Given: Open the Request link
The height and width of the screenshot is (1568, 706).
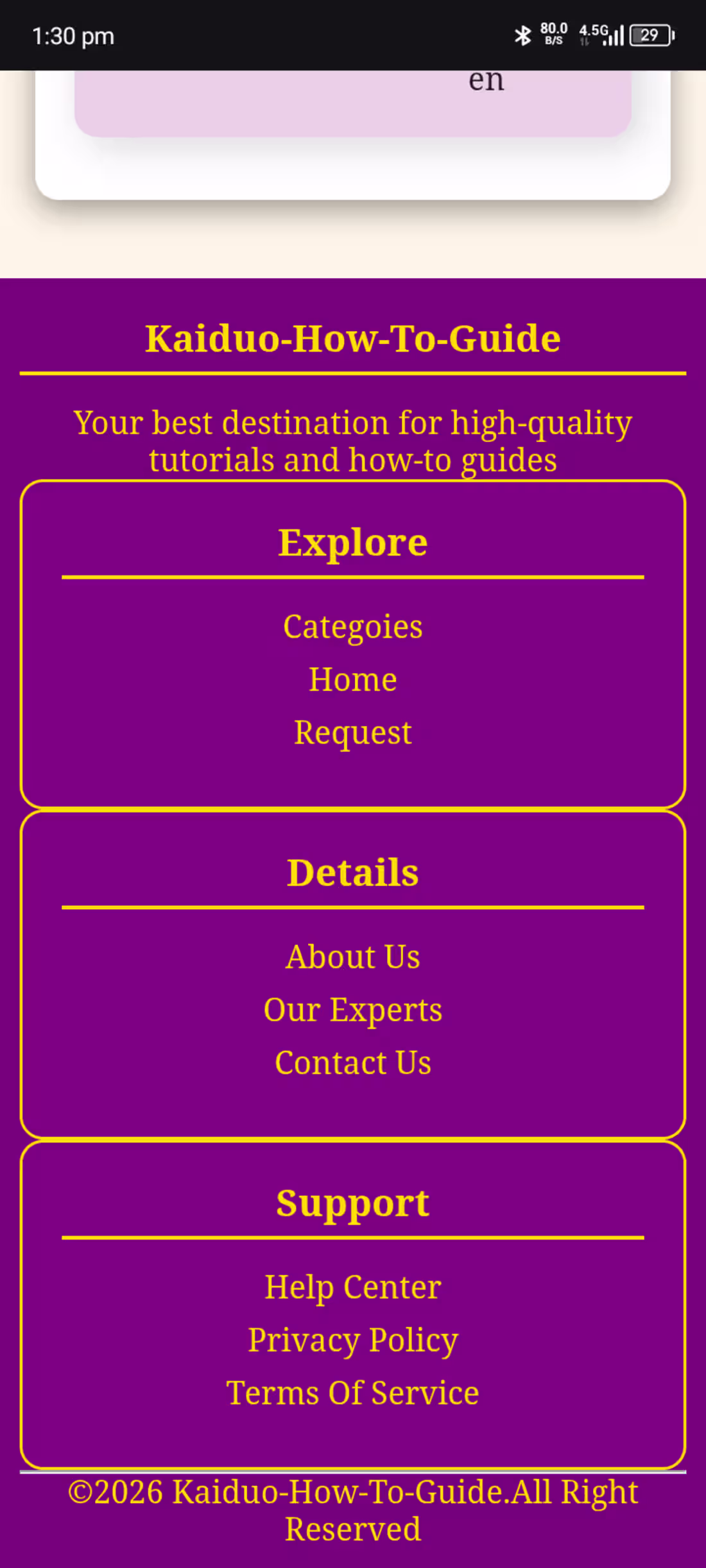Looking at the screenshot, I should pos(353,733).
